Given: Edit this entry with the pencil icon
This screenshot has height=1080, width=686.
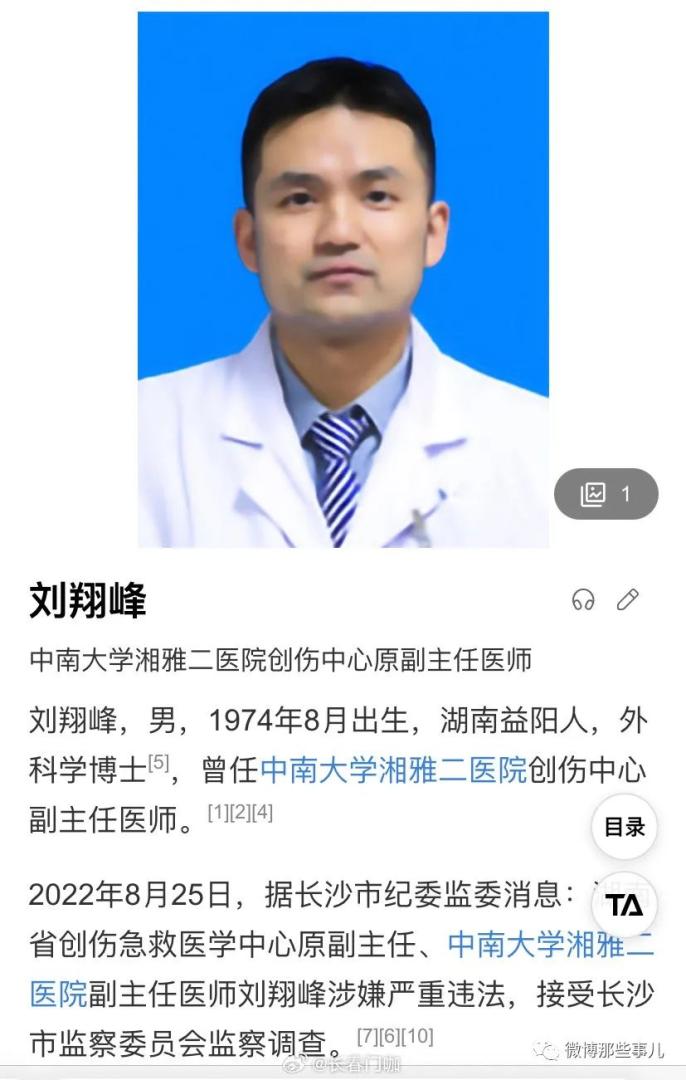Looking at the screenshot, I should point(628,600).
